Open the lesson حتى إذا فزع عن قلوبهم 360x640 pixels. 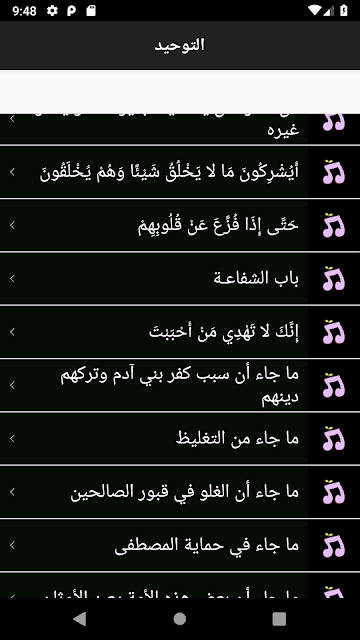pos(180,225)
